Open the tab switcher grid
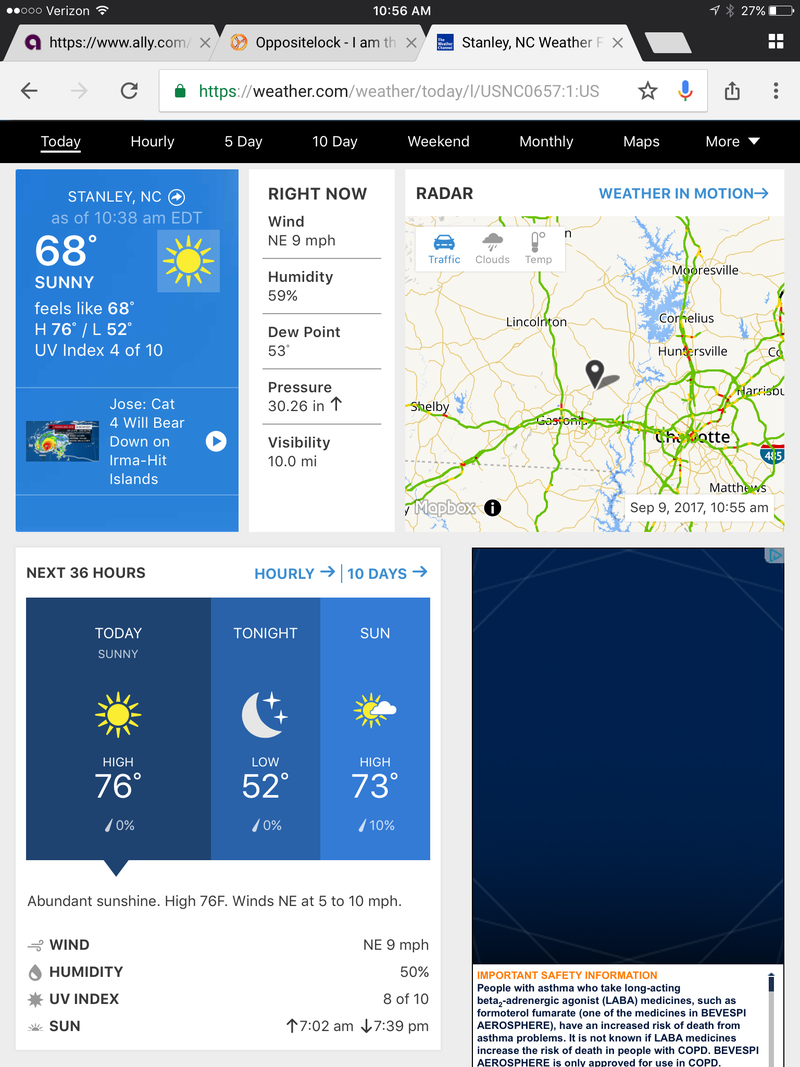800x1067 pixels. 776,42
